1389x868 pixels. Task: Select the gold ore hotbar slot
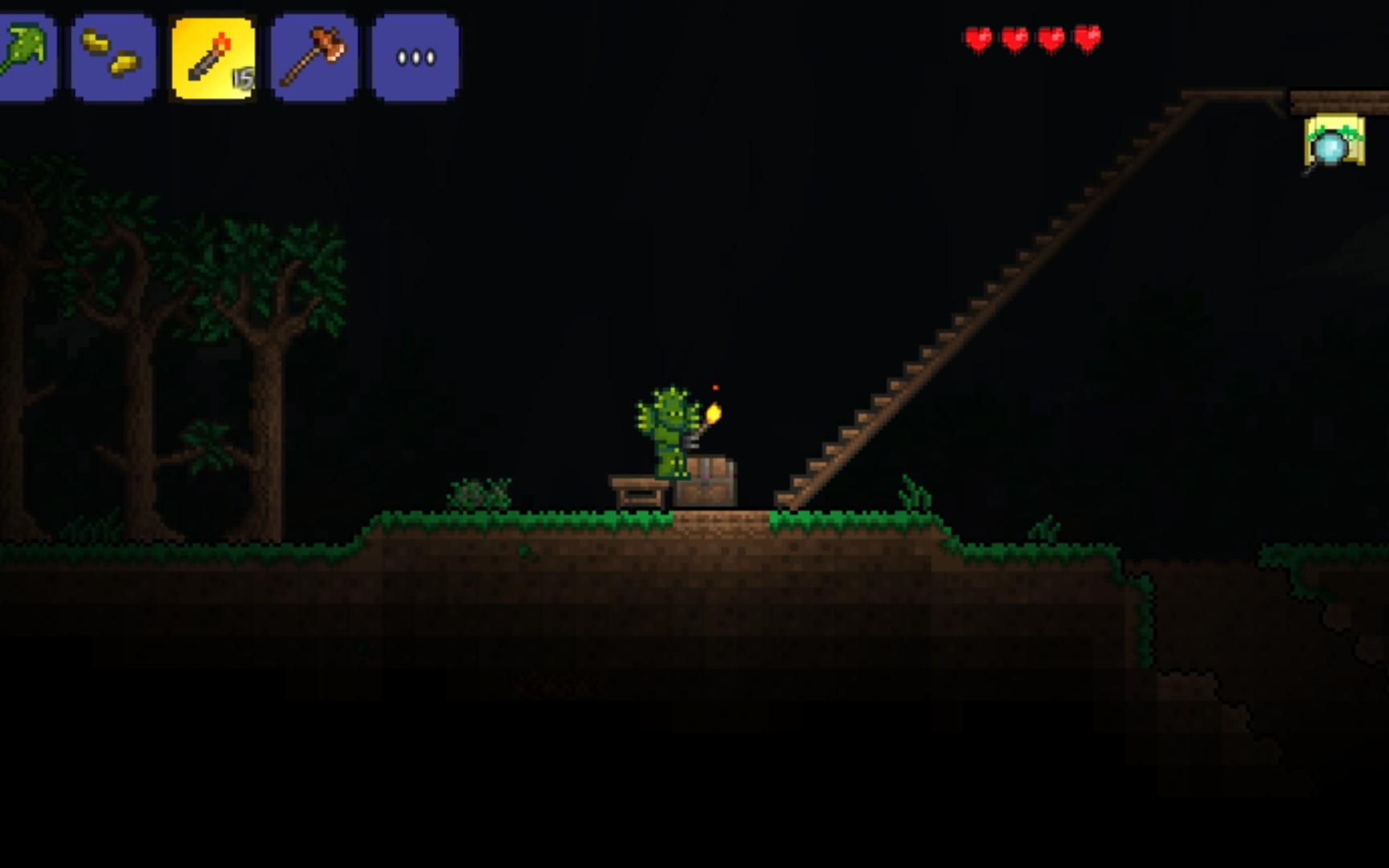point(113,57)
